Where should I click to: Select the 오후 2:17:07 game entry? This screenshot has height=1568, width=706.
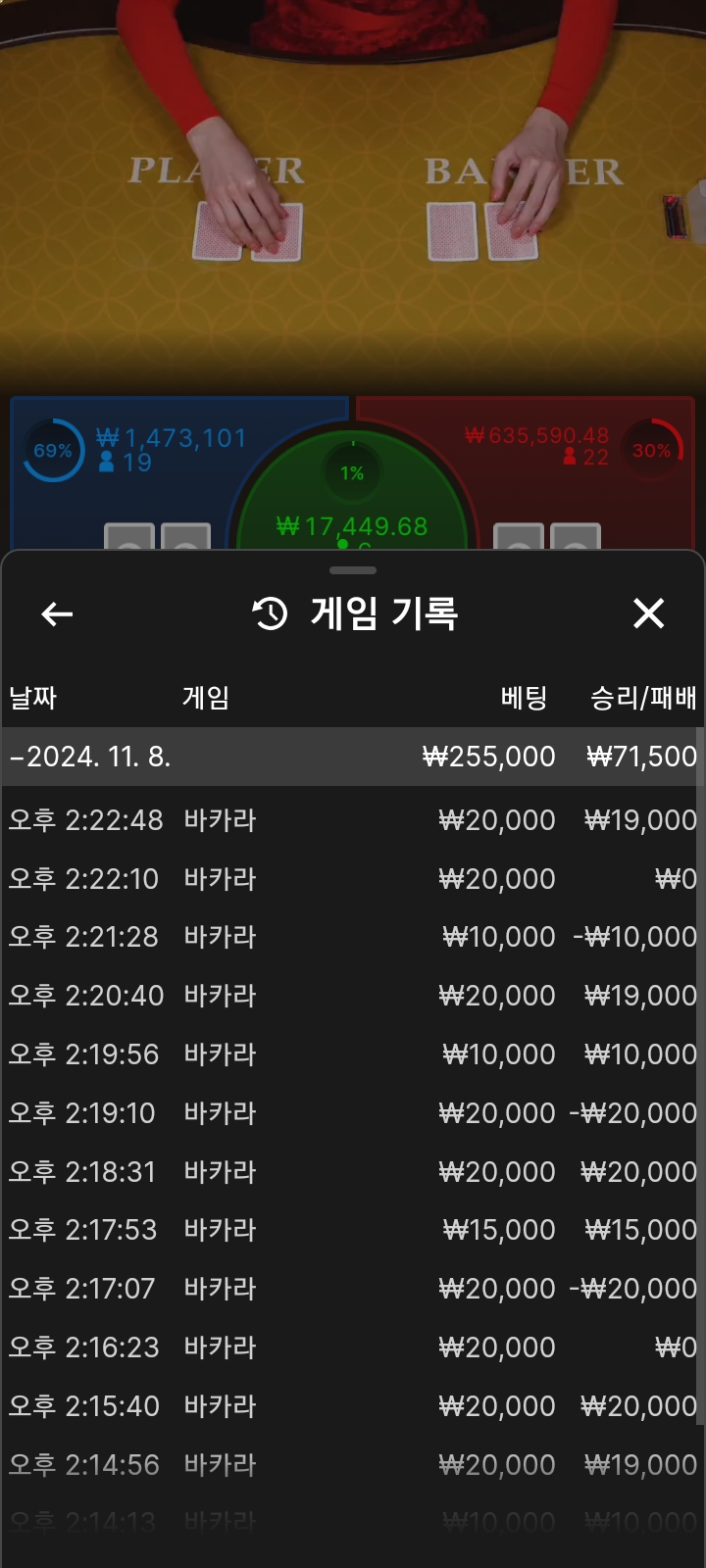(352, 1289)
